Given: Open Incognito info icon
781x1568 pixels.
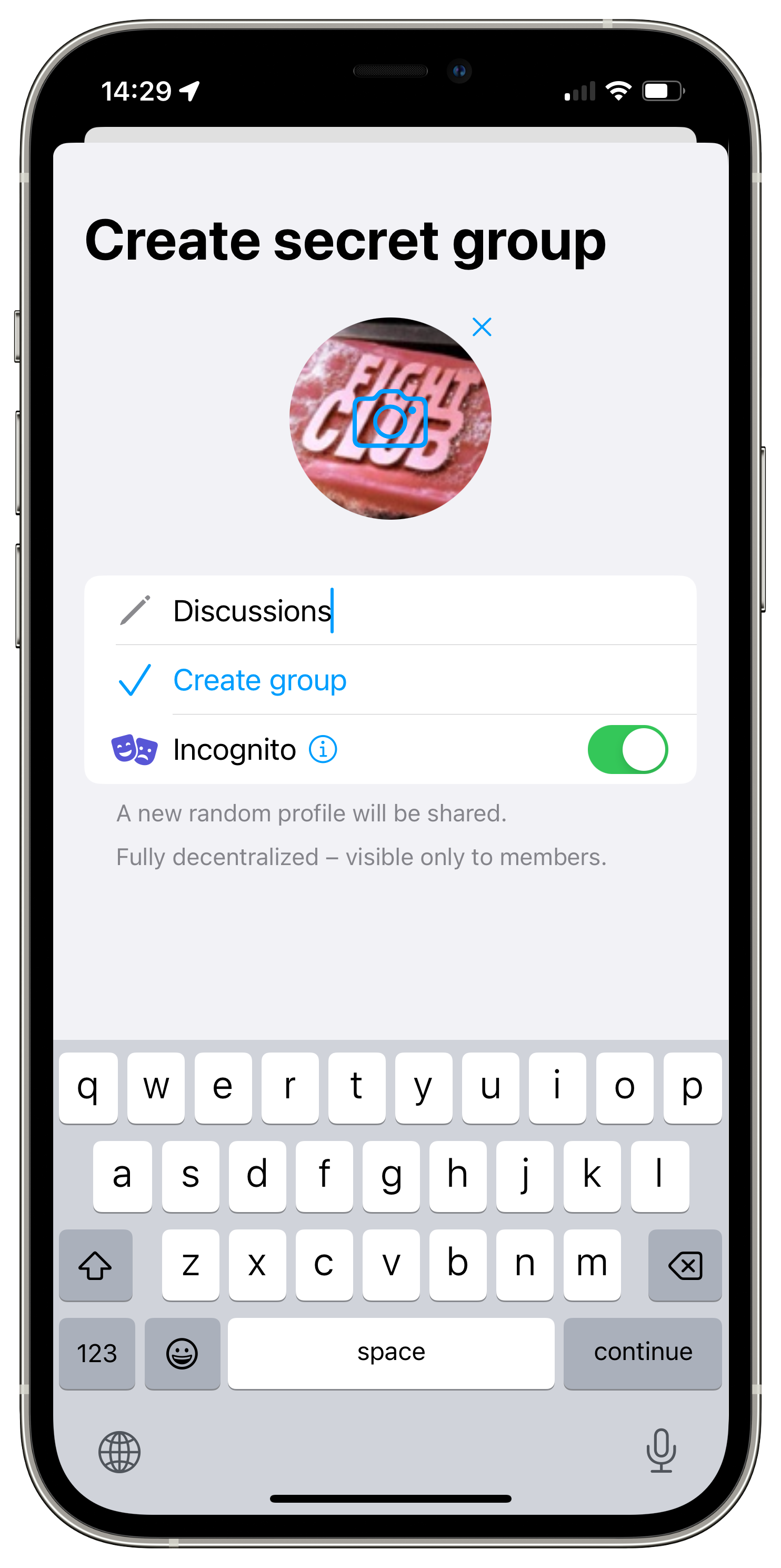Looking at the screenshot, I should (323, 749).
